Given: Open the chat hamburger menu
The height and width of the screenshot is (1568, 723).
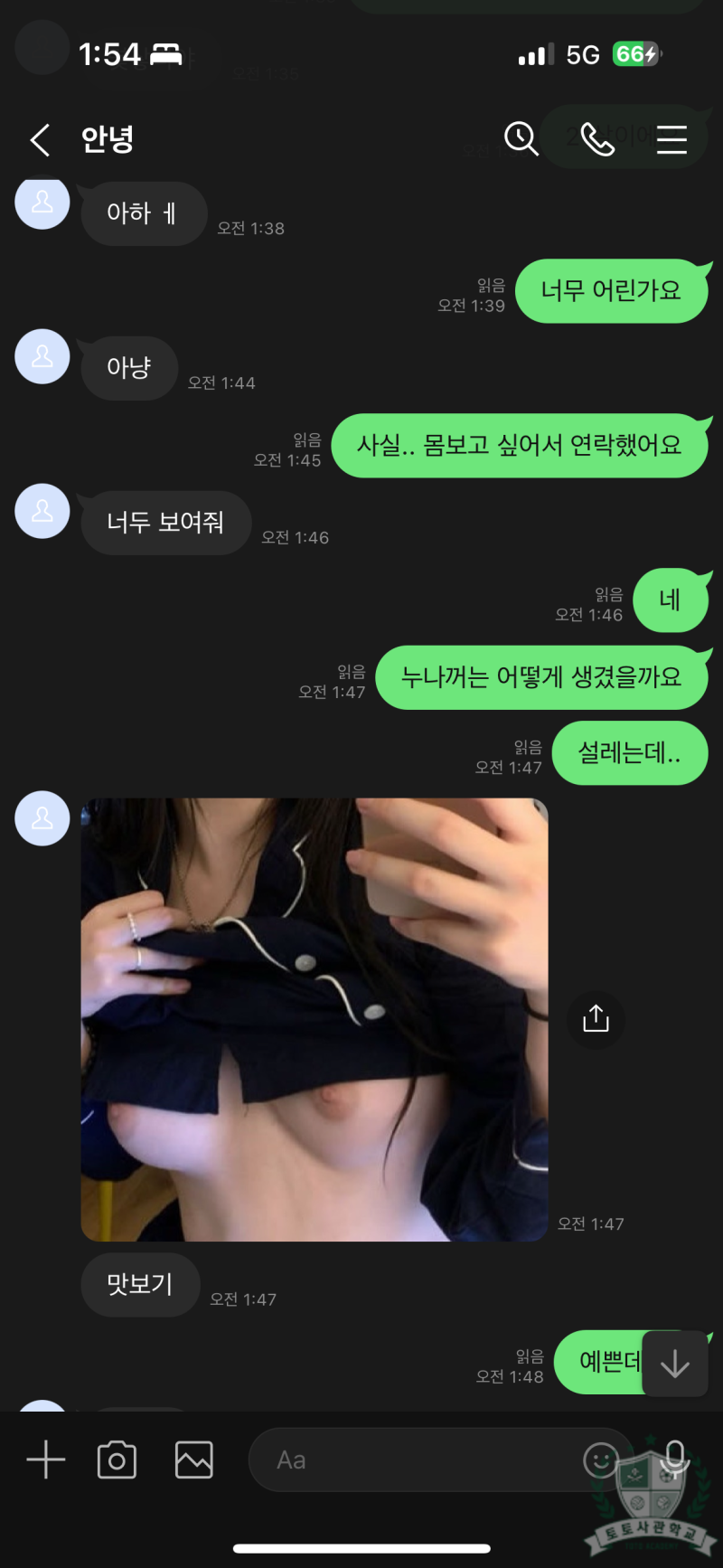Looking at the screenshot, I should tap(671, 139).
